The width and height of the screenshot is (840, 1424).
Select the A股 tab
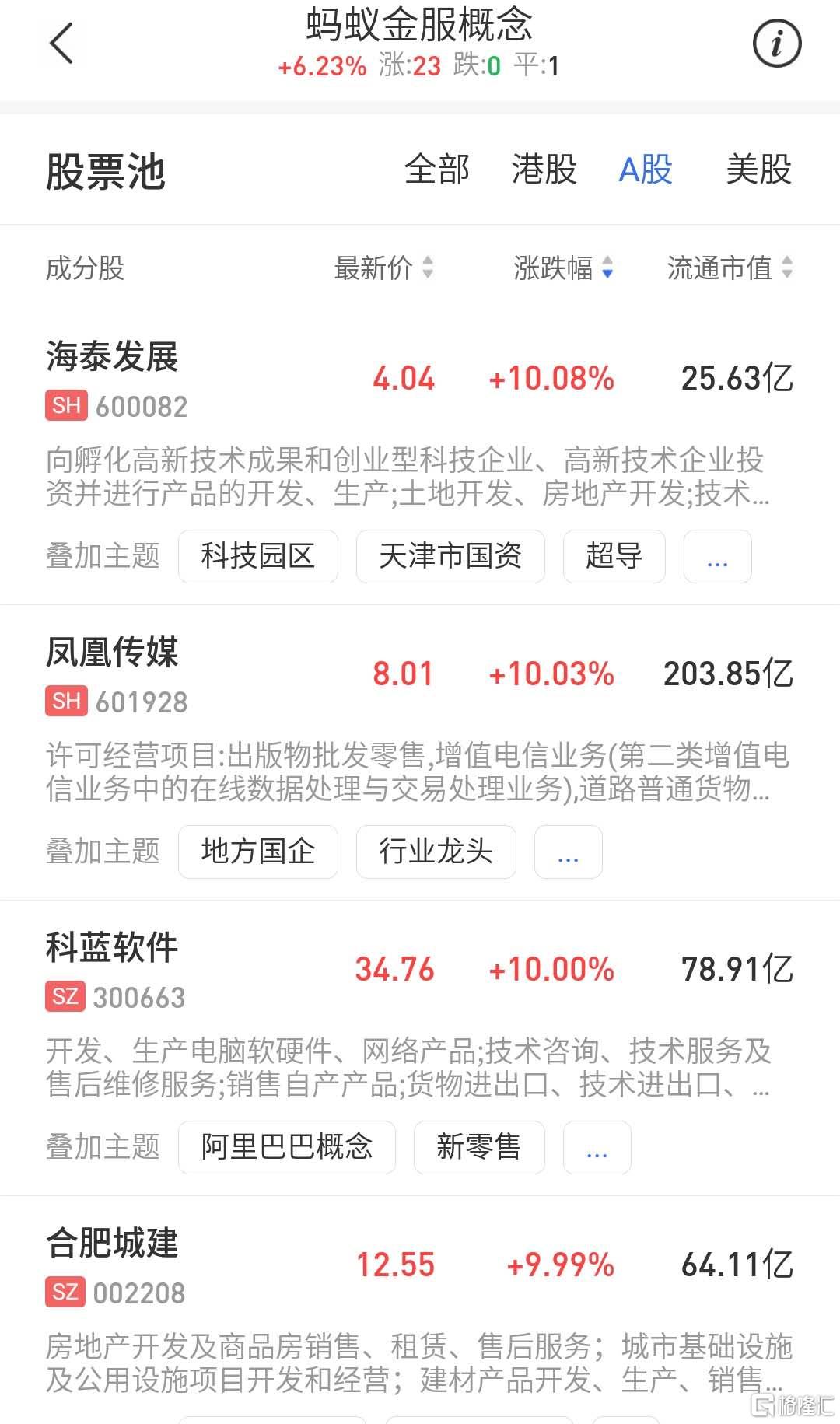click(x=646, y=170)
